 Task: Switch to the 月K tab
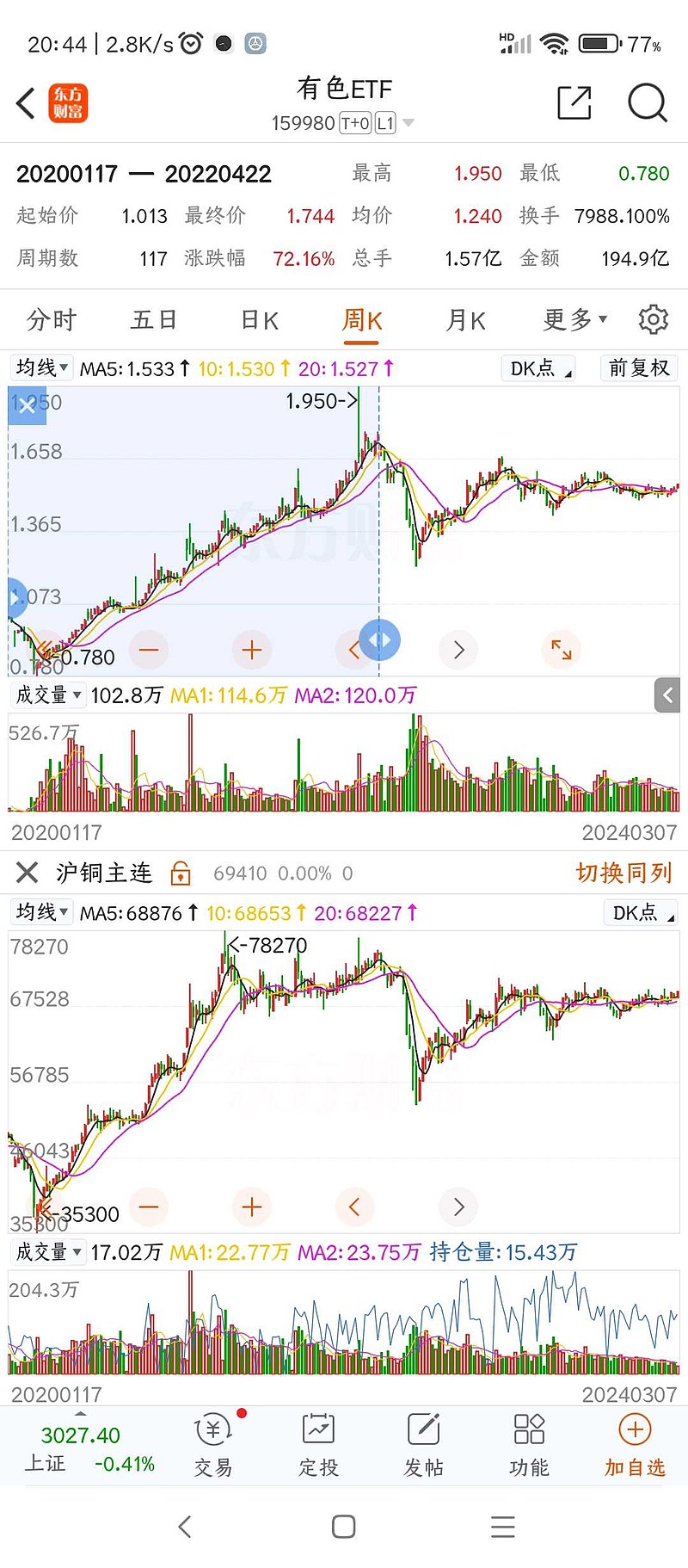tap(464, 318)
